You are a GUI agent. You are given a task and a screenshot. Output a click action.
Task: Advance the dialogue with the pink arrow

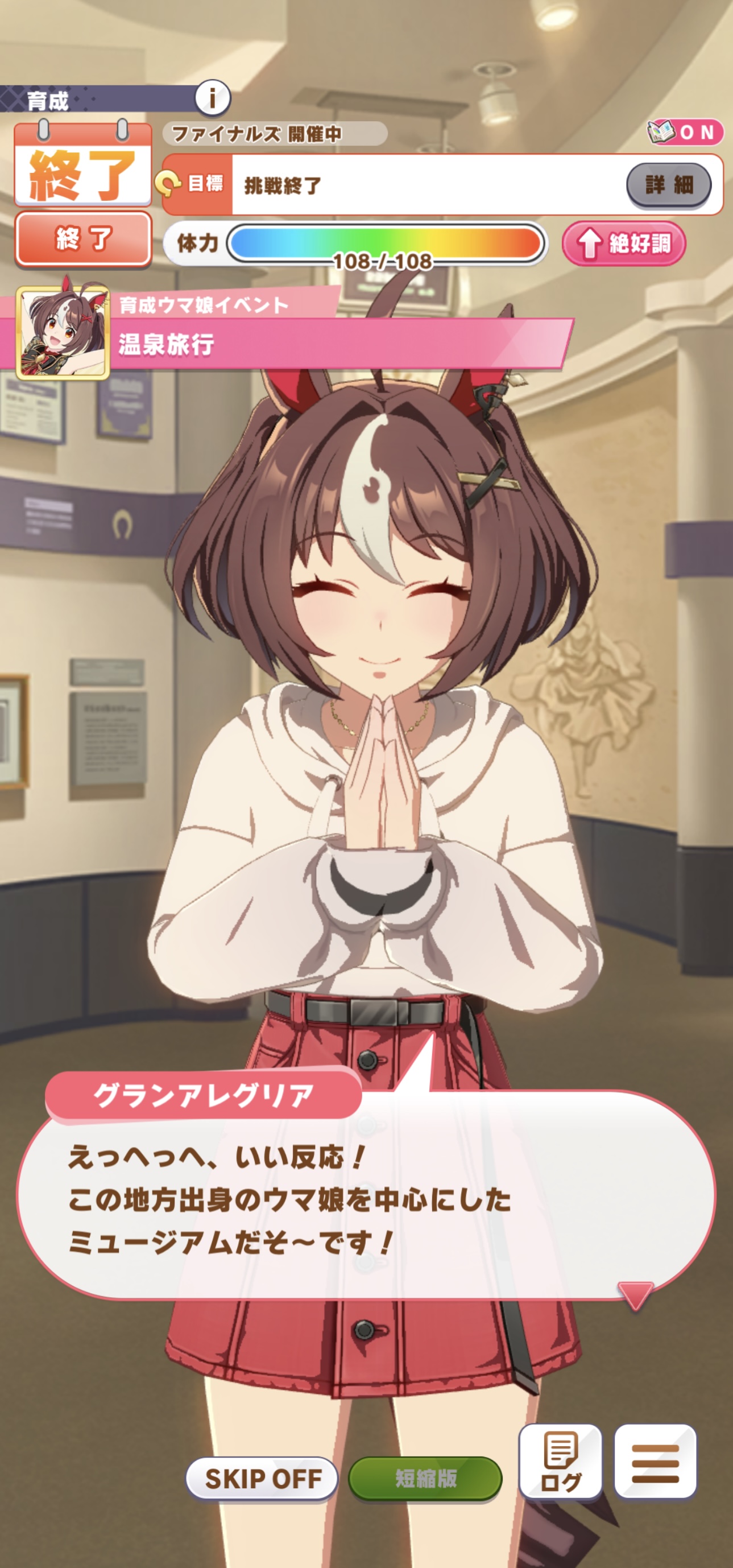(x=635, y=1295)
